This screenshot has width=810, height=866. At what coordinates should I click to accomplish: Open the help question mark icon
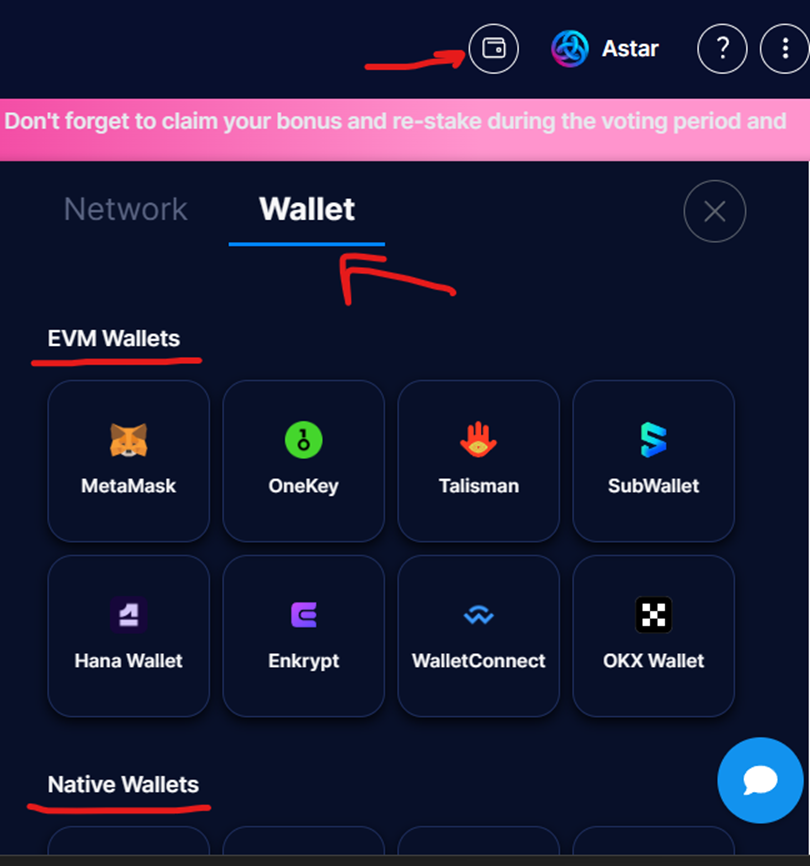(723, 48)
